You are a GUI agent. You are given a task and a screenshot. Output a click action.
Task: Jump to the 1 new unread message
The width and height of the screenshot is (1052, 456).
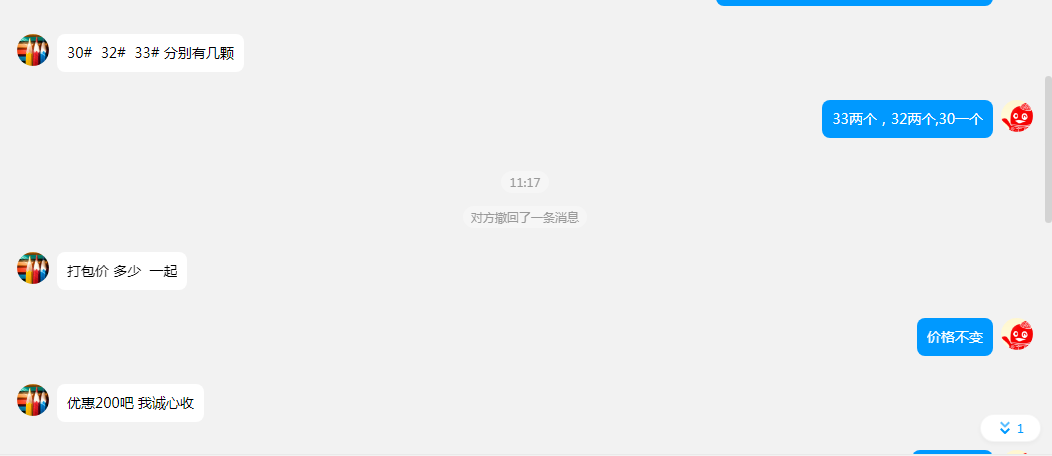coord(1010,428)
